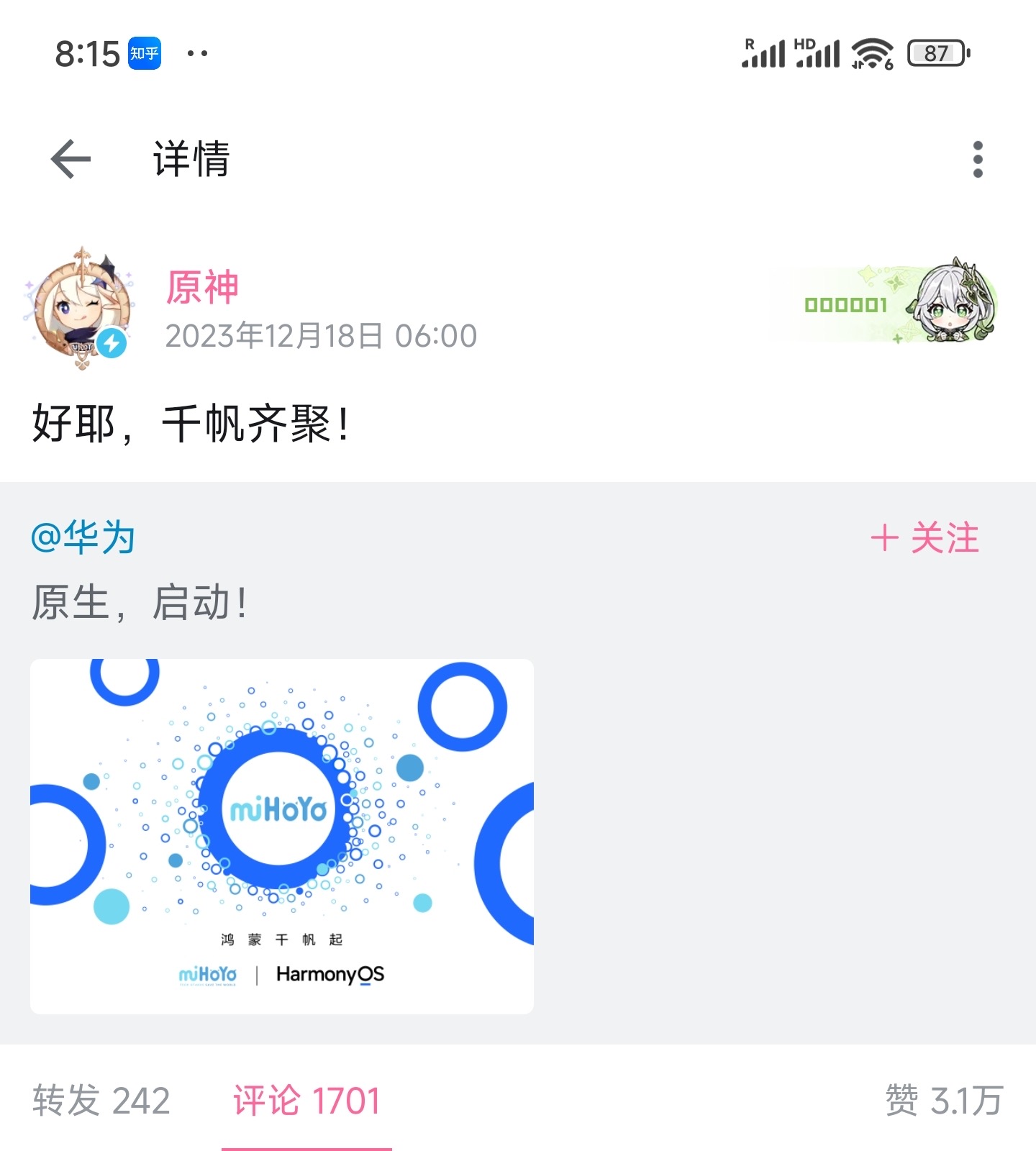Toggle follow state via 关注 control
The width and height of the screenshot is (1036, 1151).
(x=926, y=537)
